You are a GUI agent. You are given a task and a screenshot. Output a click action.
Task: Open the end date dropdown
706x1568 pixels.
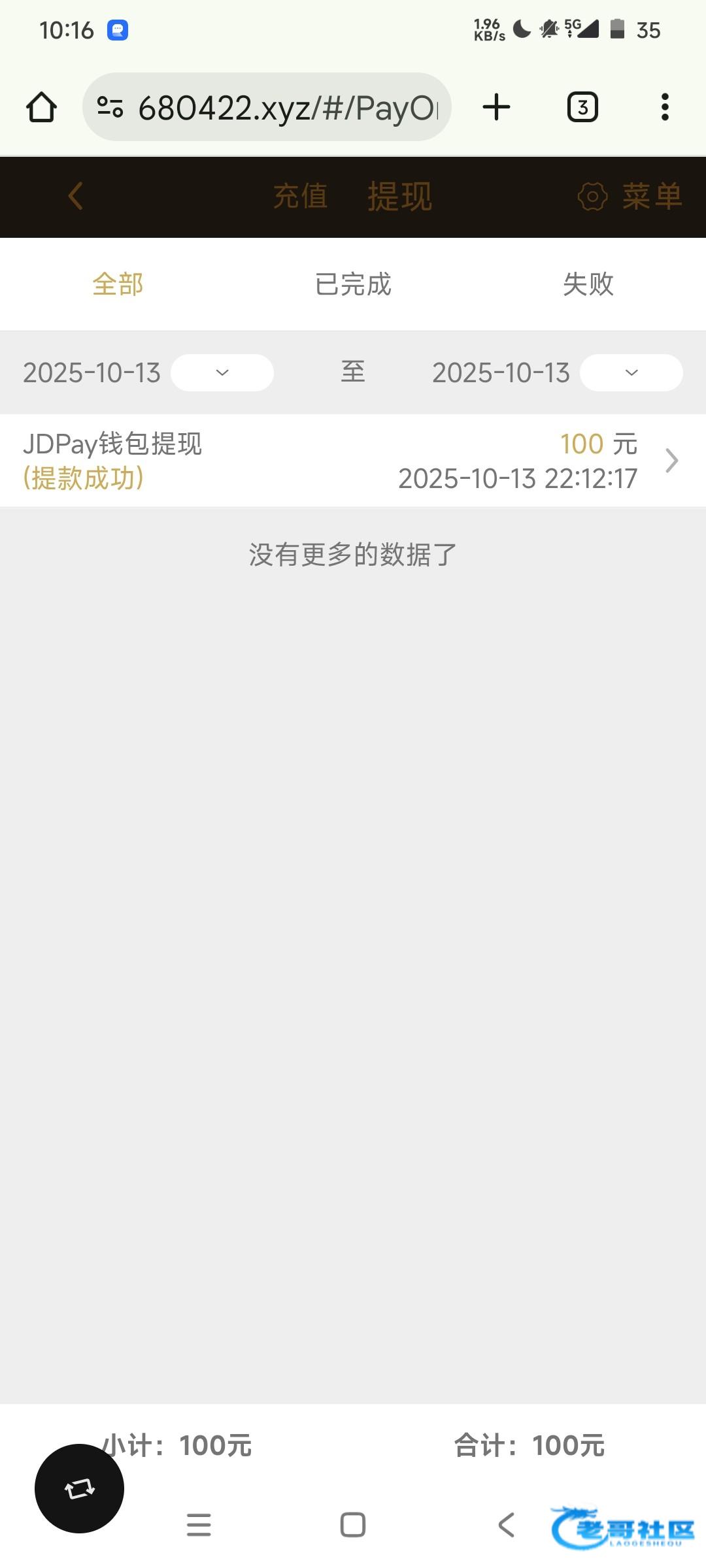pos(631,372)
